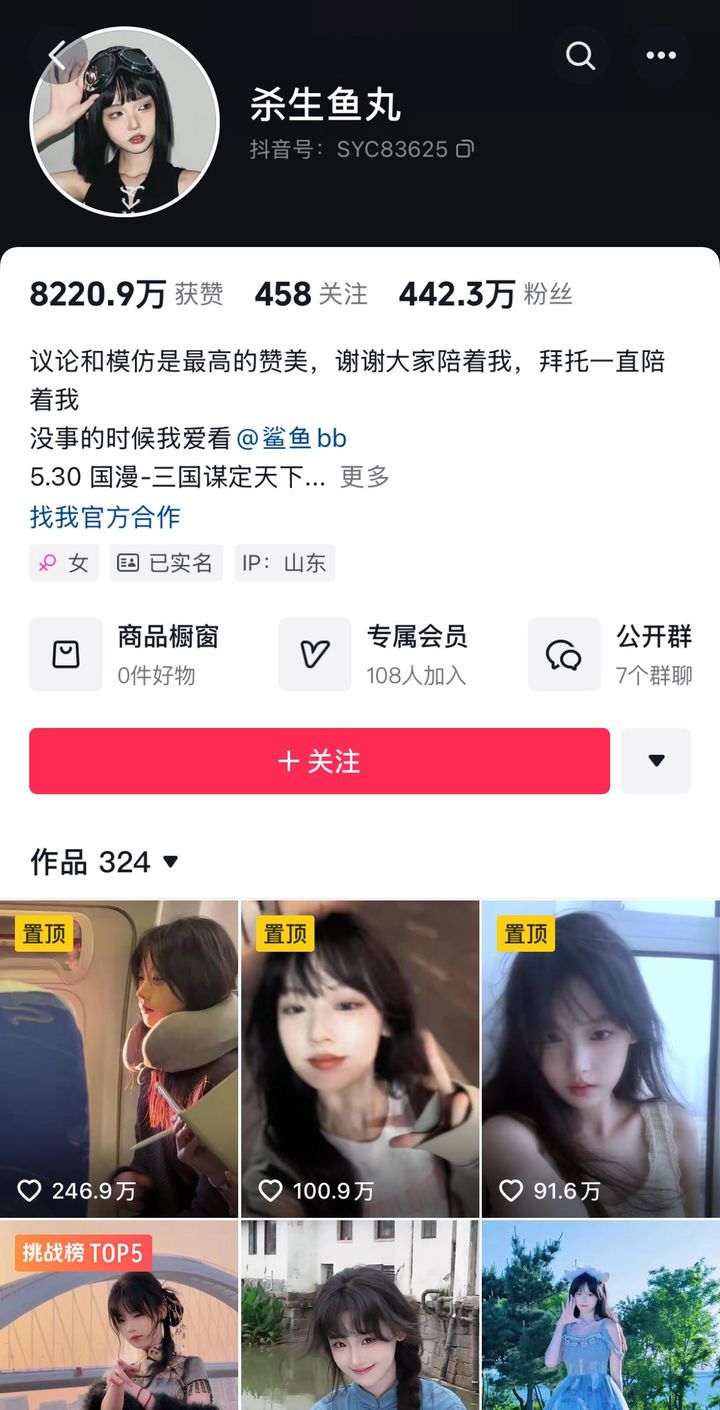This screenshot has width=720, height=1410.
Task: Expand the dropdown next to the follow button
Action: pos(656,761)
